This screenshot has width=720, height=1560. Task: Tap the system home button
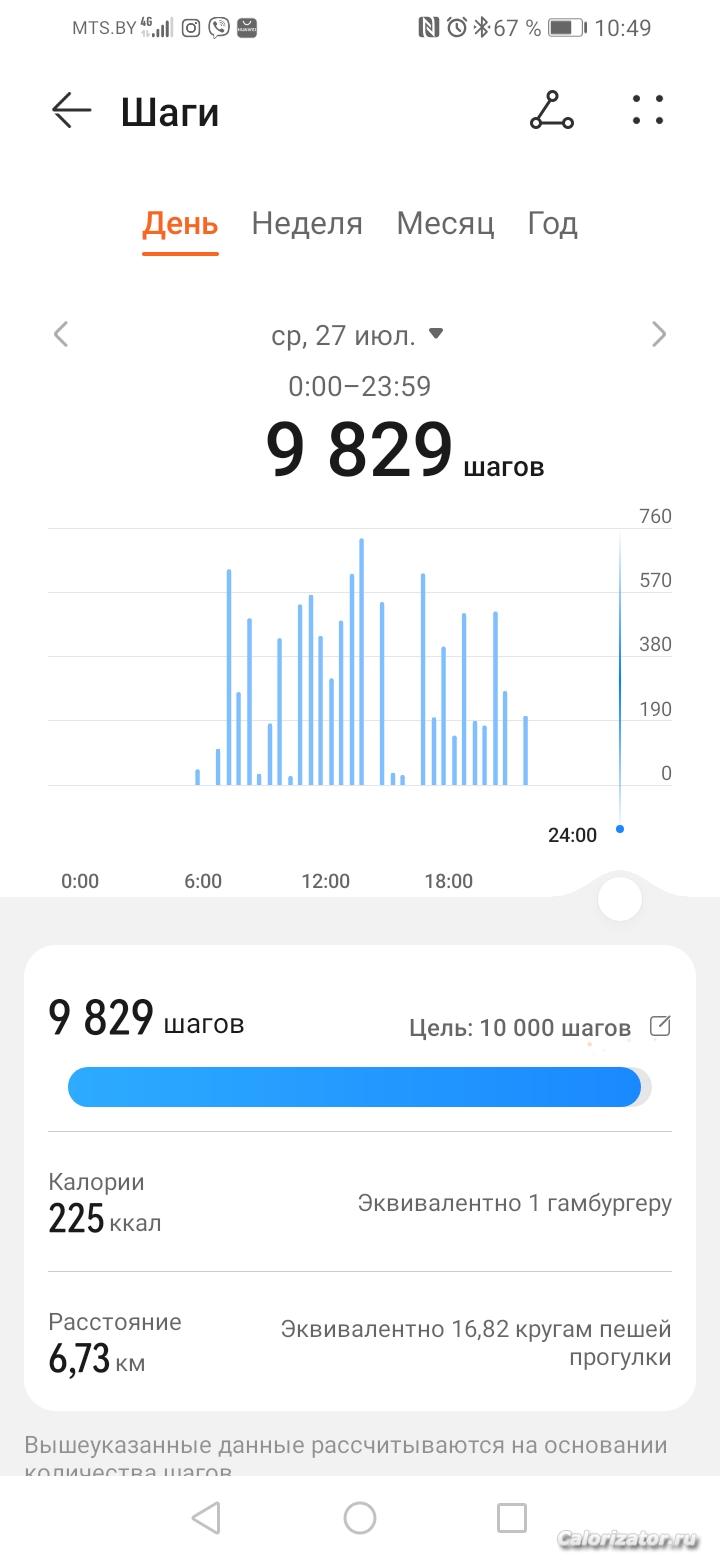click(x=360, y=1518)
